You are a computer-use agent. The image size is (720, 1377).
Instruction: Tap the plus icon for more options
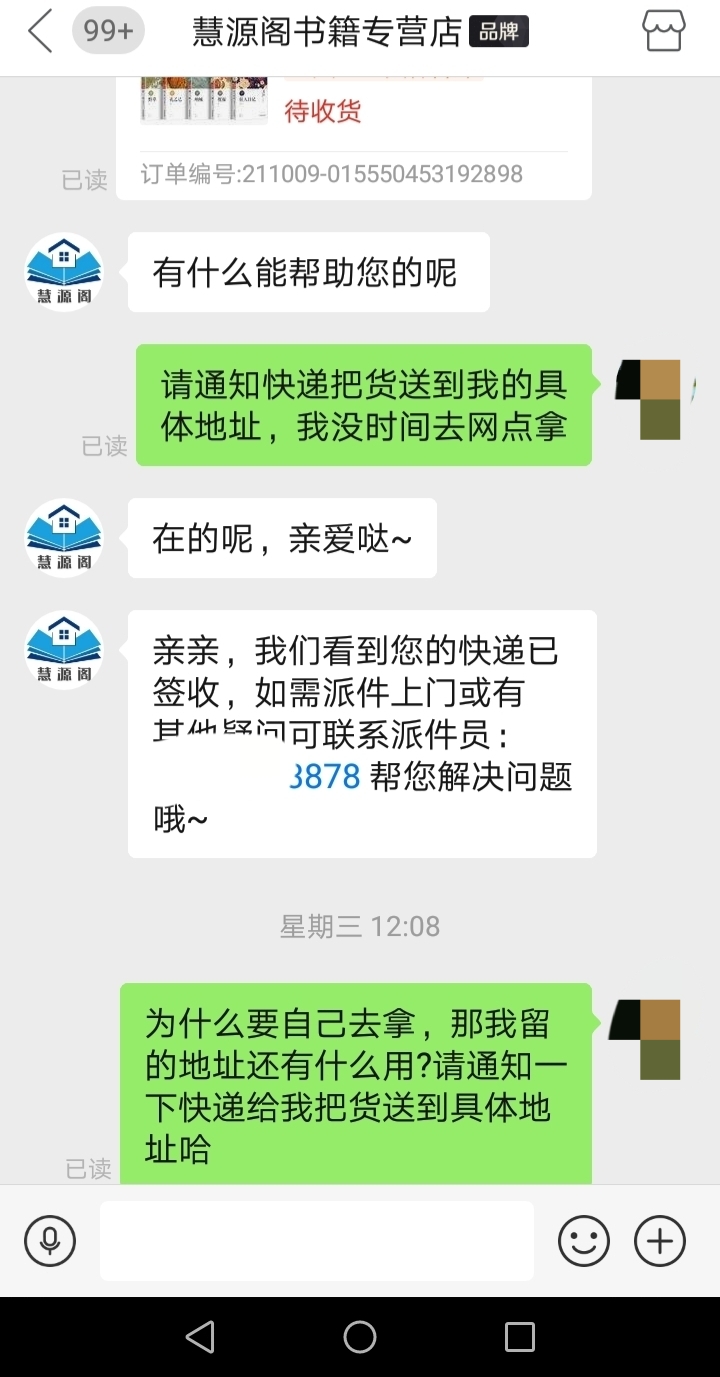click(658, 1240)
